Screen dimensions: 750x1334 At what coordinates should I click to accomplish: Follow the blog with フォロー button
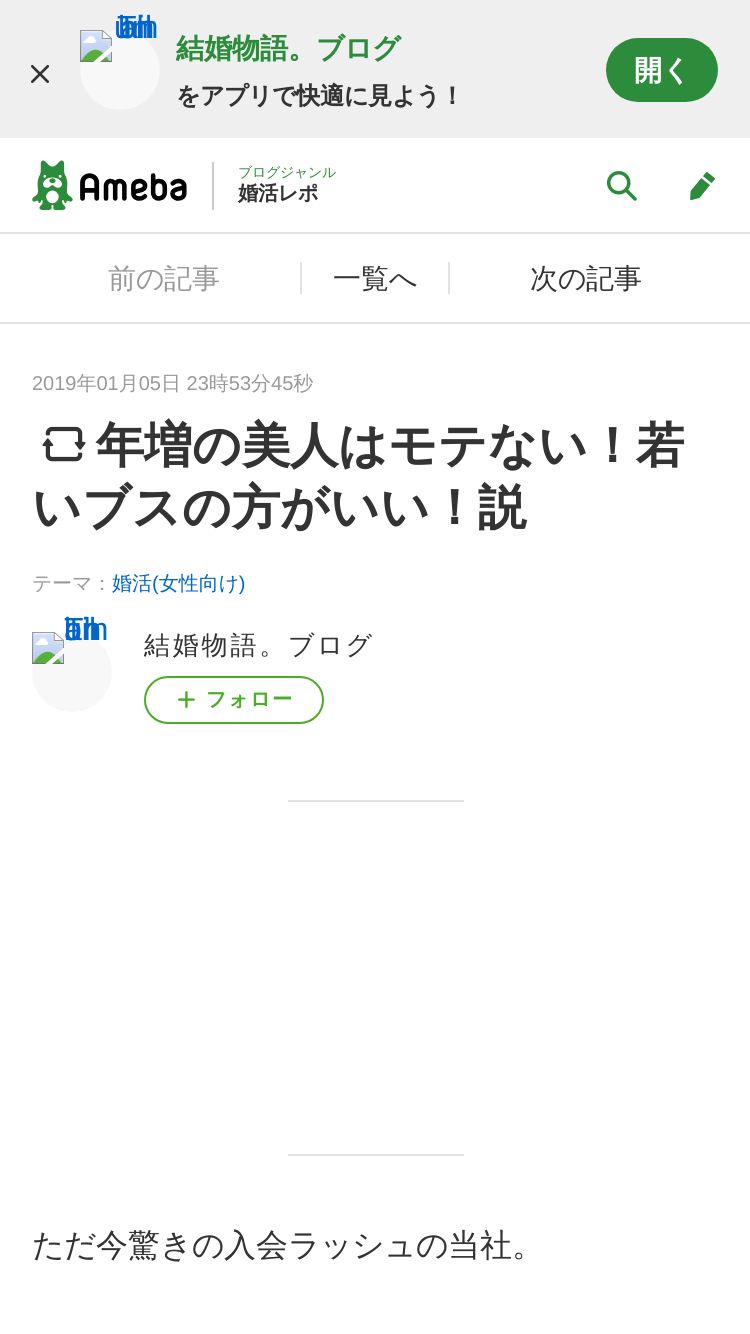[234, 700]
